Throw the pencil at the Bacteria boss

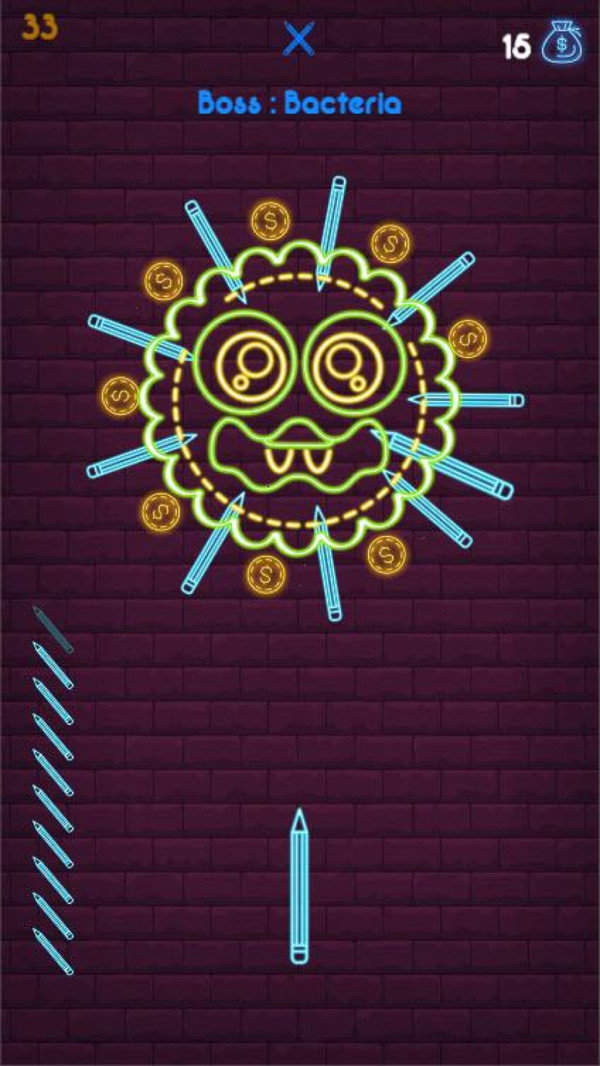tap(299, 886)
